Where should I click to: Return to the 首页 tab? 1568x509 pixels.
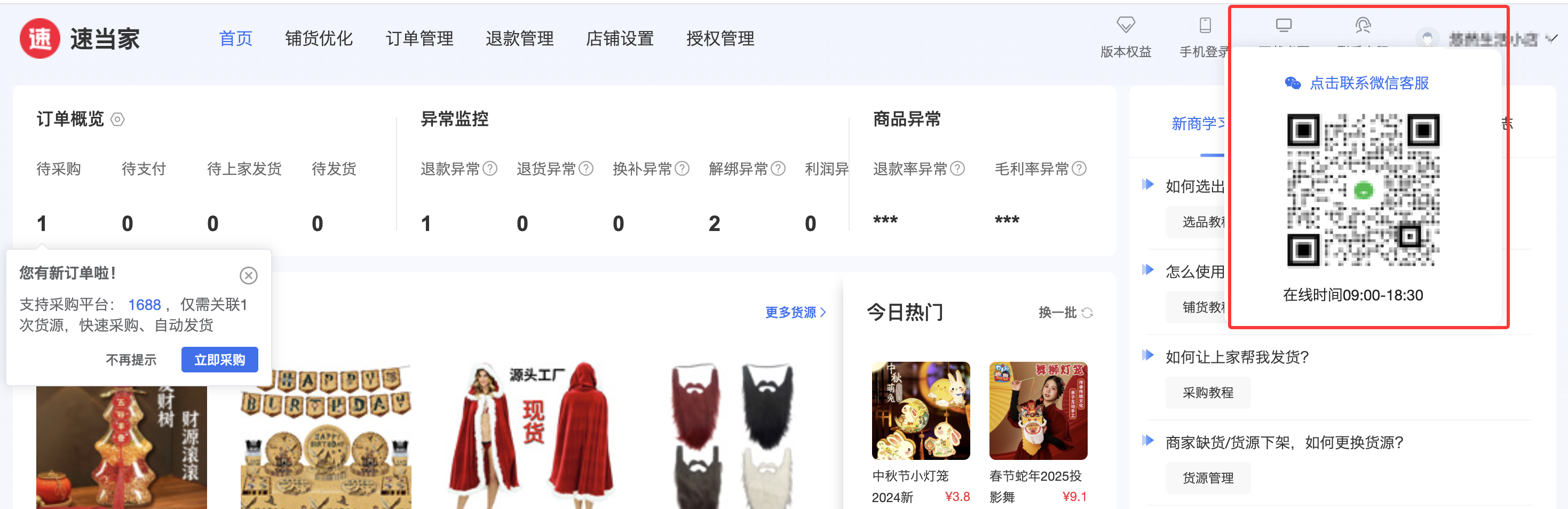[x=235, y=38]
